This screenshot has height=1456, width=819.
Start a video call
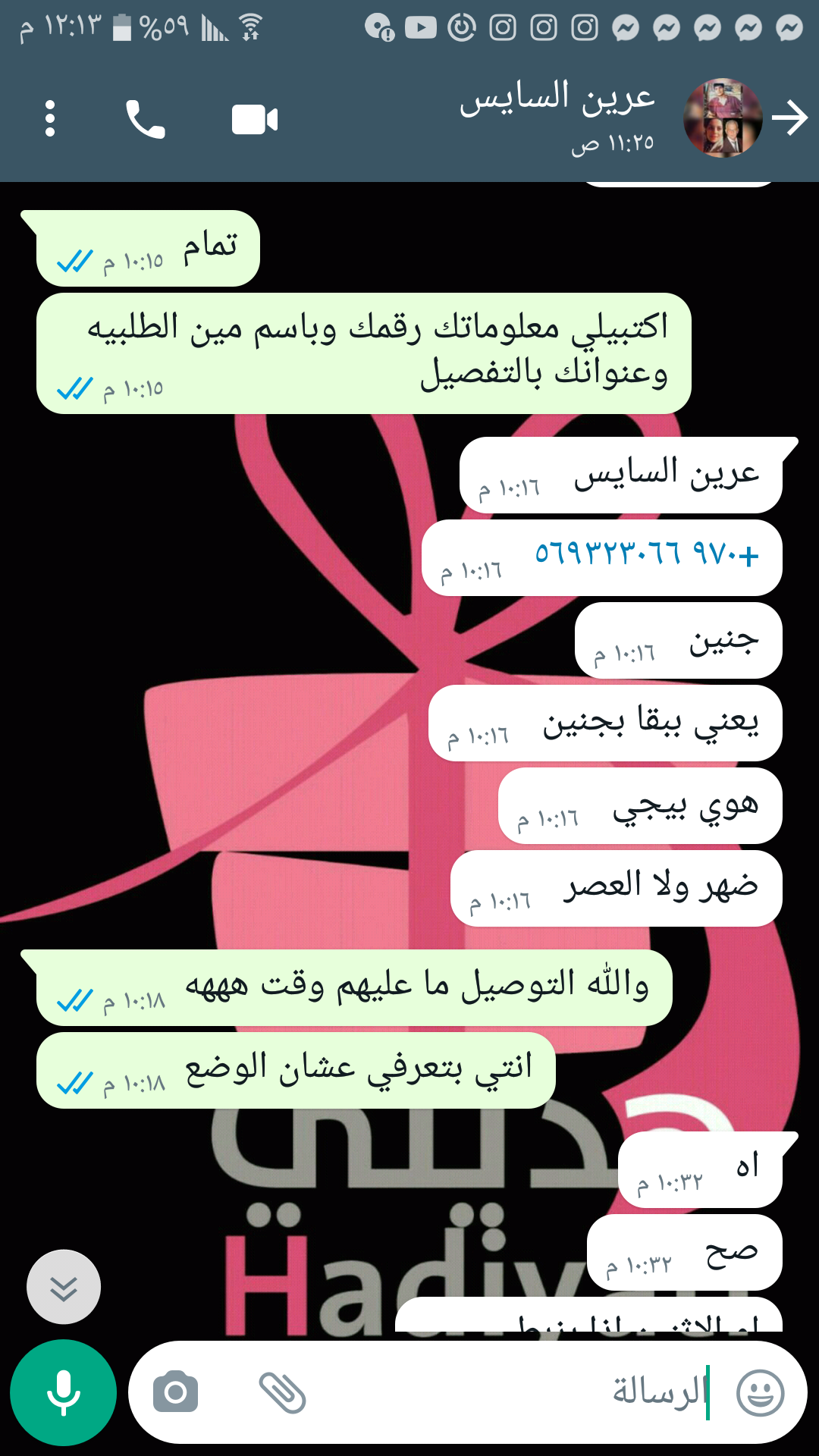255,120
